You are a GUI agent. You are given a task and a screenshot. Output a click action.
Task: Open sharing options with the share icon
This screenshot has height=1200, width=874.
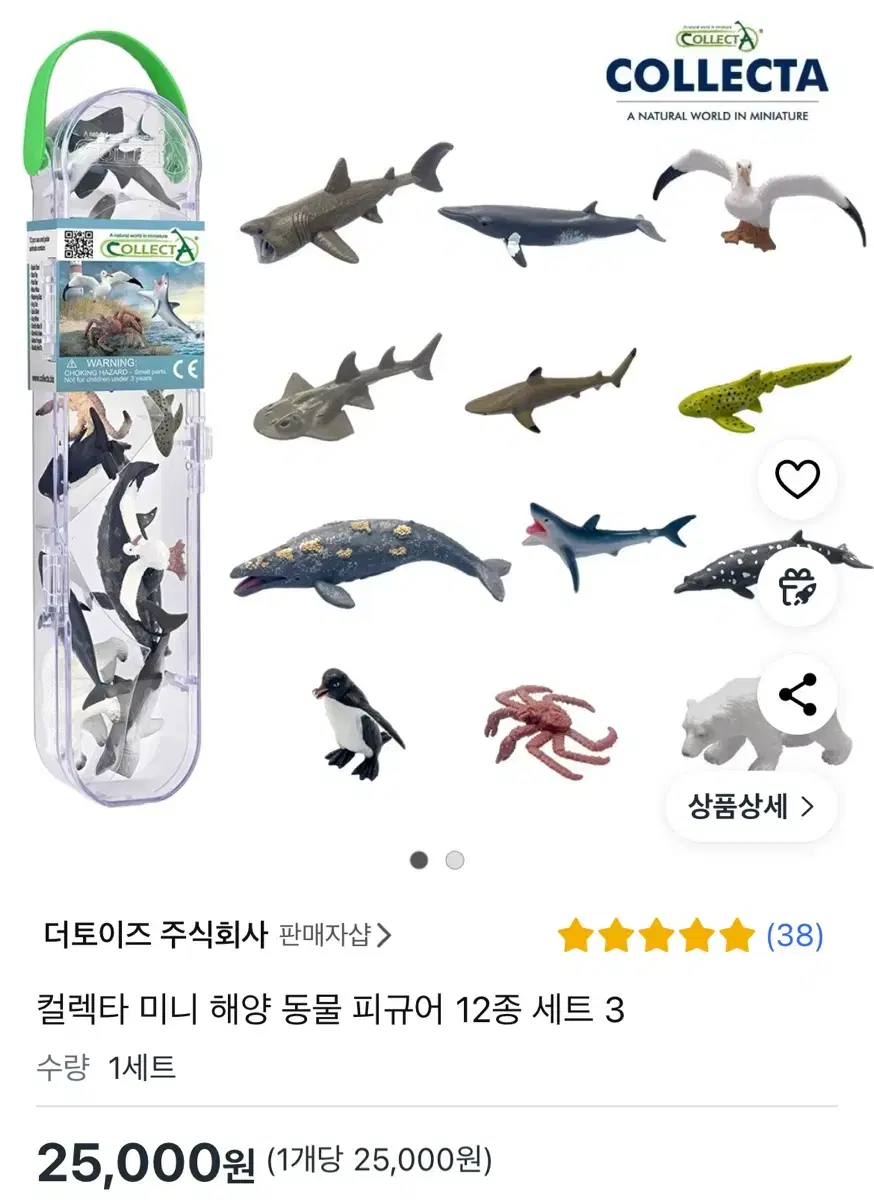pyautogui.click(x=796, y=692)
